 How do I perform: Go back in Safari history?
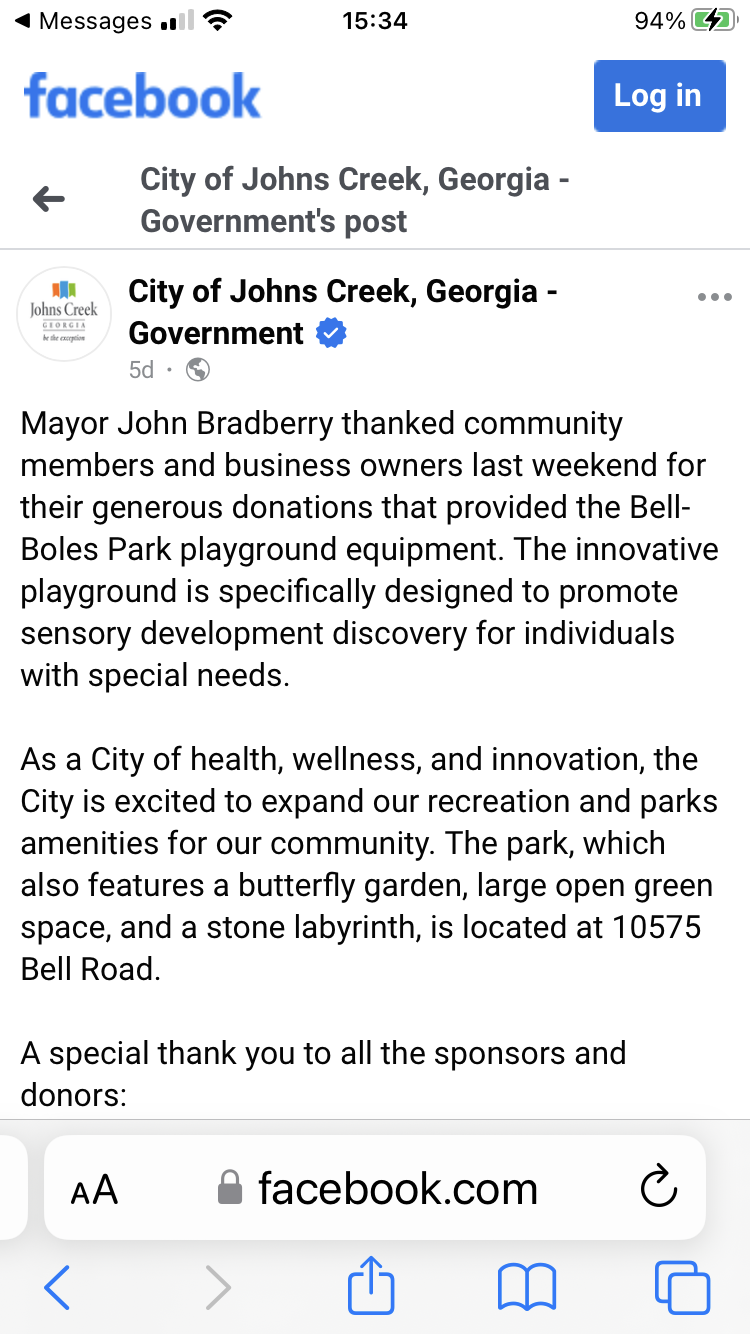pos(57,1287)
